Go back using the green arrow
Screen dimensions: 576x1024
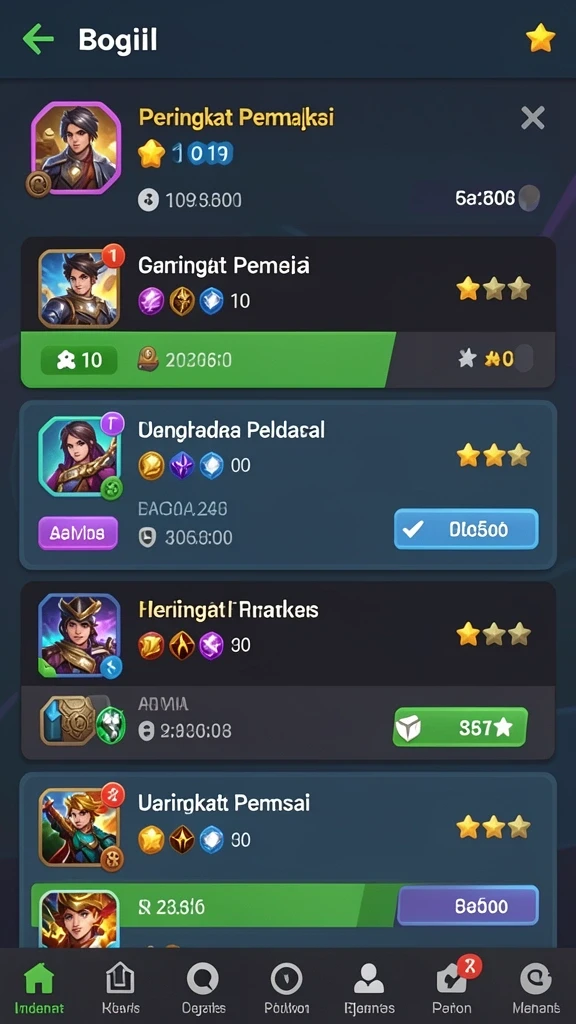click(38, 40)
